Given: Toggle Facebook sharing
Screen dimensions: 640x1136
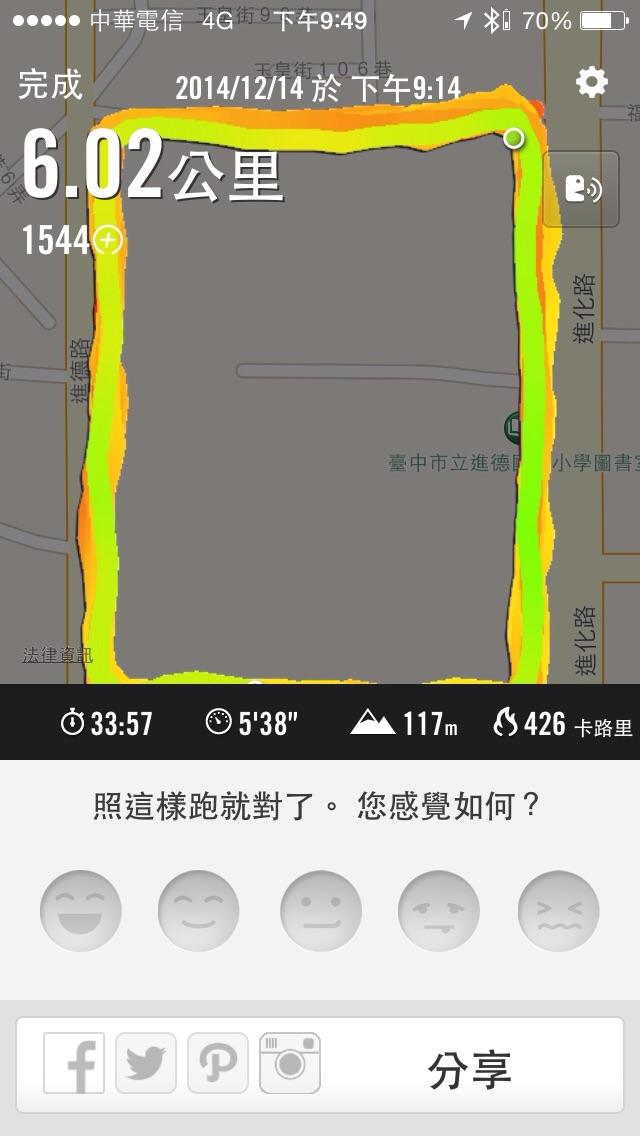Looking at the screenshot, I should pos(74,1063).
